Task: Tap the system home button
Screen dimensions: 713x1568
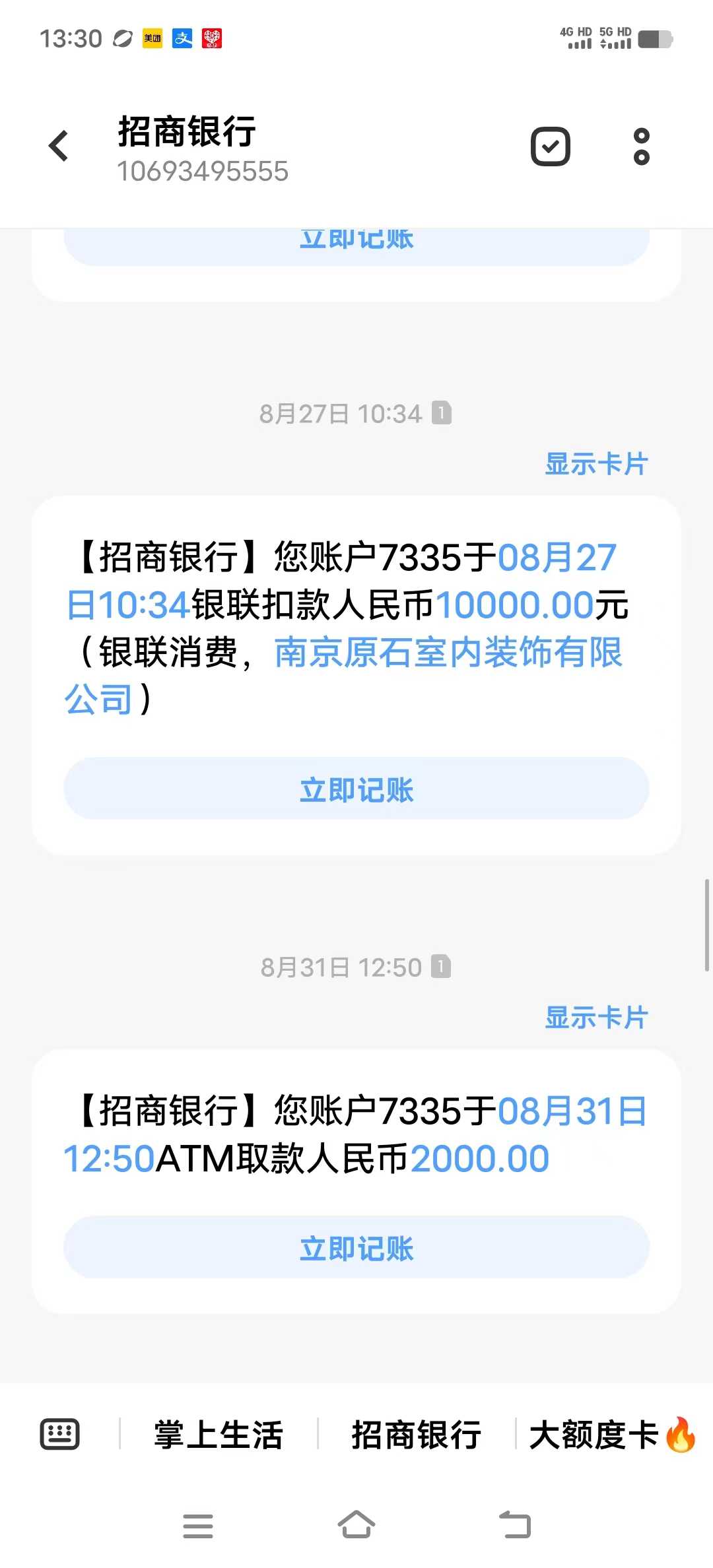Action: pyautogui.click(x=356, y=1525)
